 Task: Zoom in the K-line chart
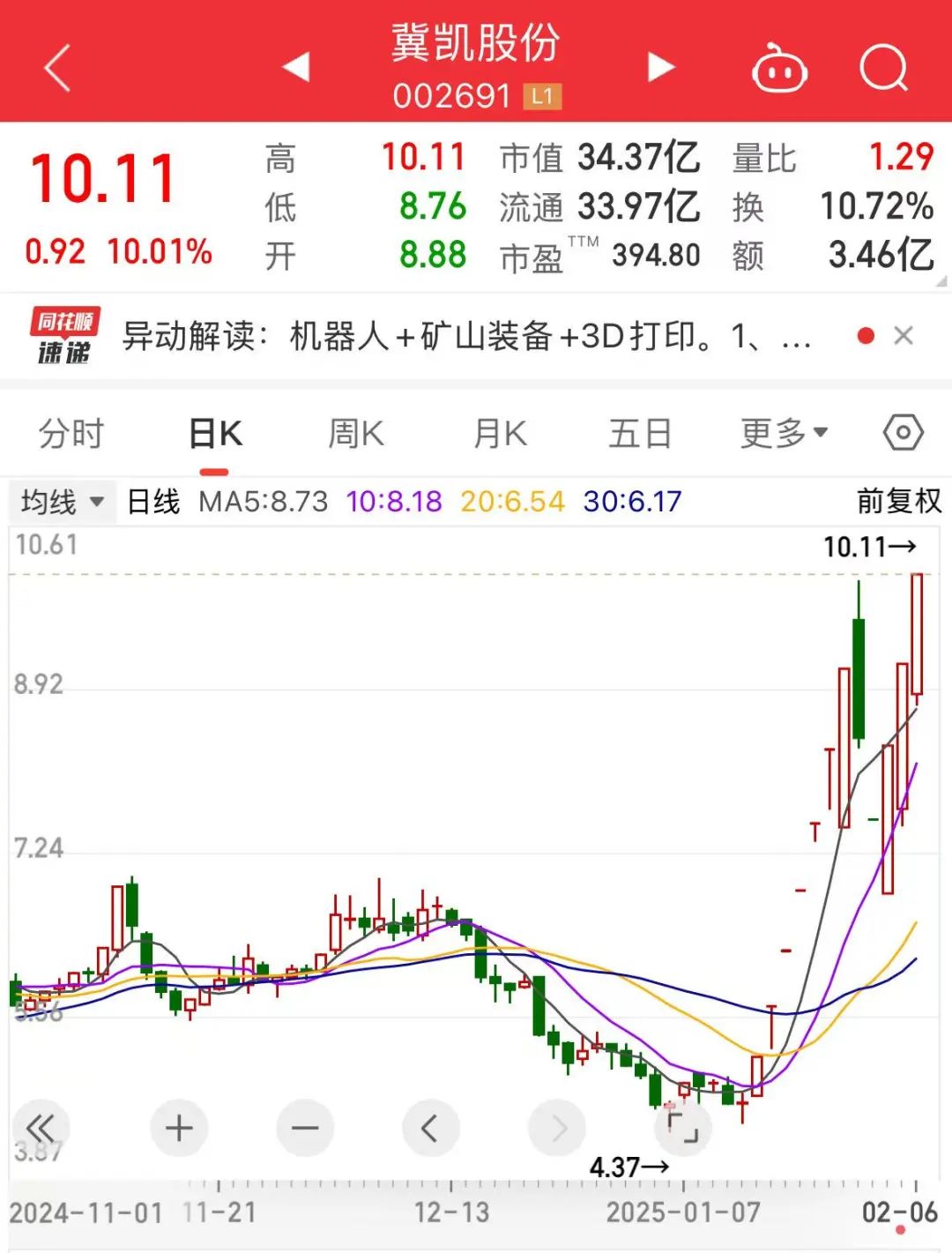(179, 1128)
